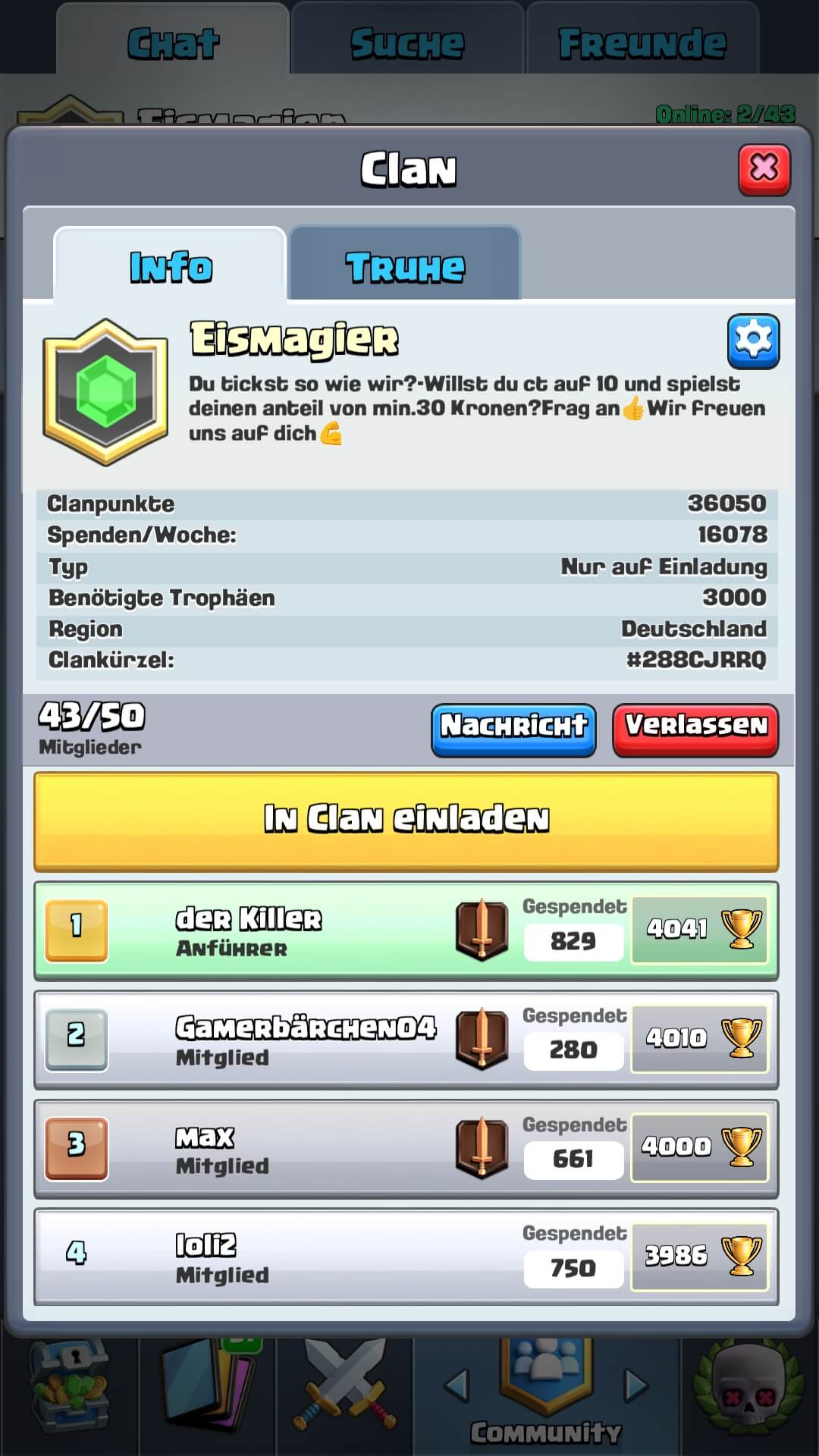Screen dimensions: 819x1456
Task: Open clan settings gear
Action: 753,341
